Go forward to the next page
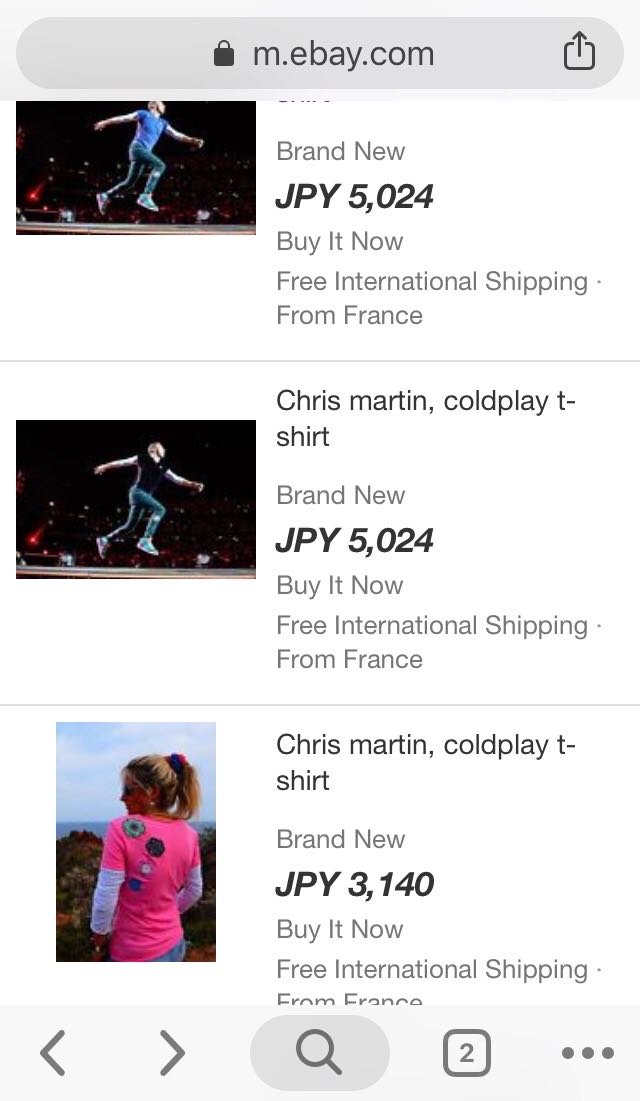The image size is (640, 1101). 173,1053
